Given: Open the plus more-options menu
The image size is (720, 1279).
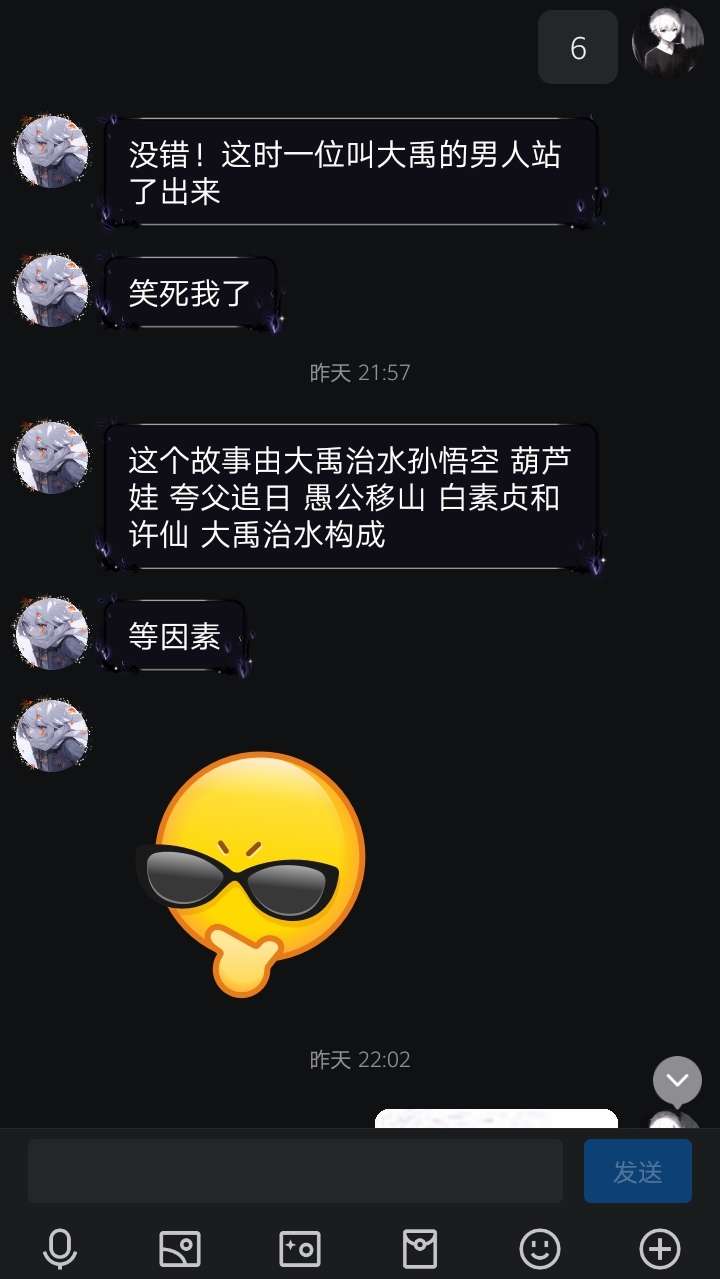Looking at the screenshot, I should pos(660,1248).
